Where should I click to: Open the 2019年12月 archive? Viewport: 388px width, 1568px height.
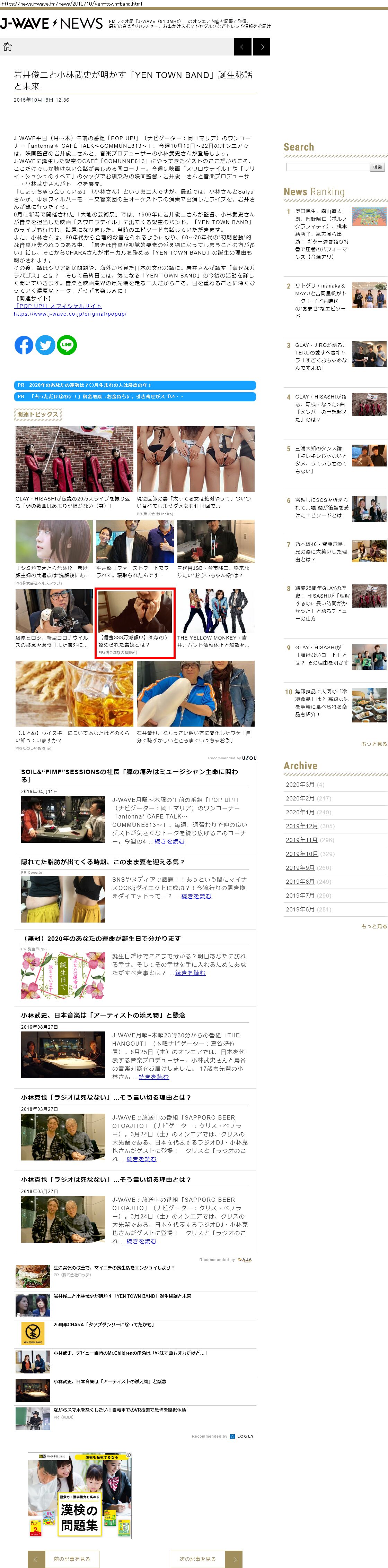tap(302, 826)
